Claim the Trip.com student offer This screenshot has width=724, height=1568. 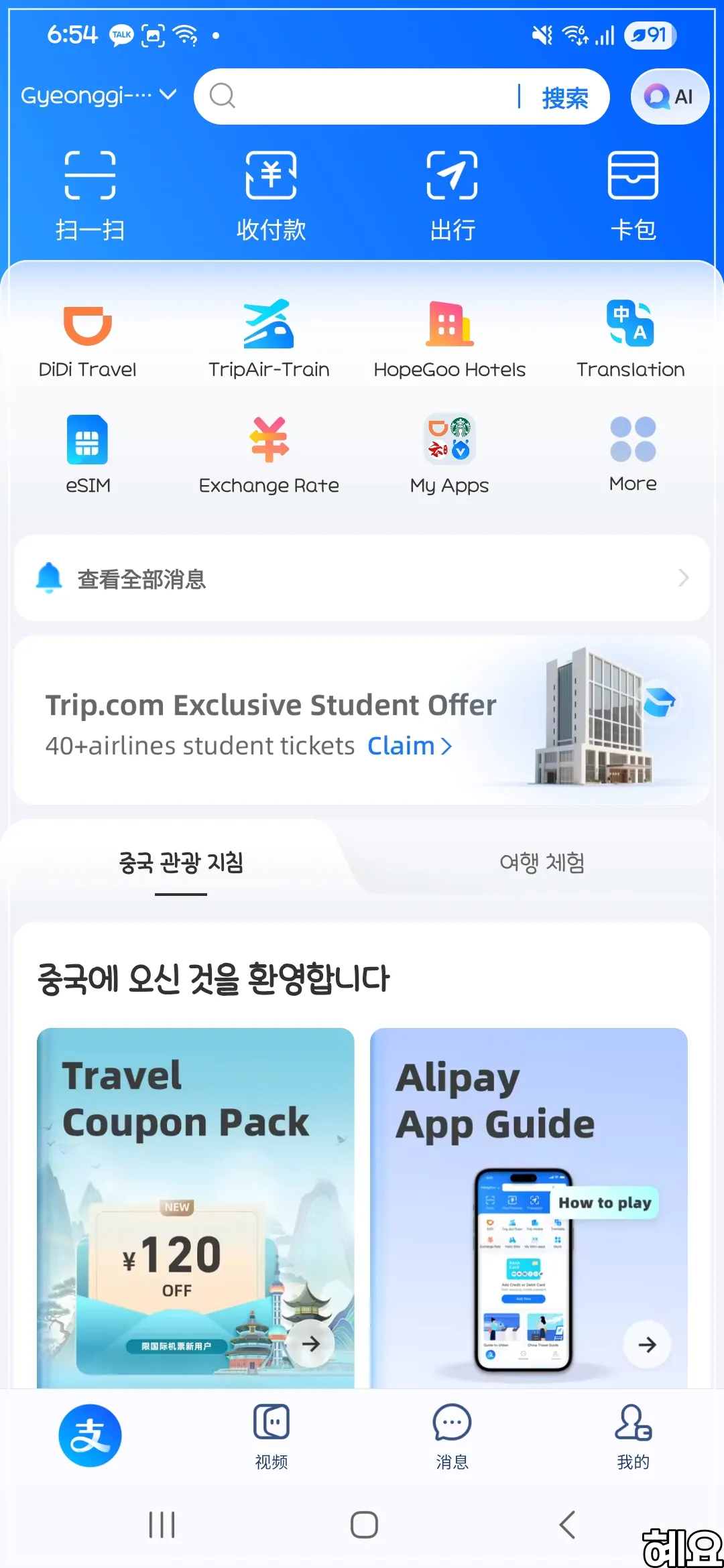point(409,745)
